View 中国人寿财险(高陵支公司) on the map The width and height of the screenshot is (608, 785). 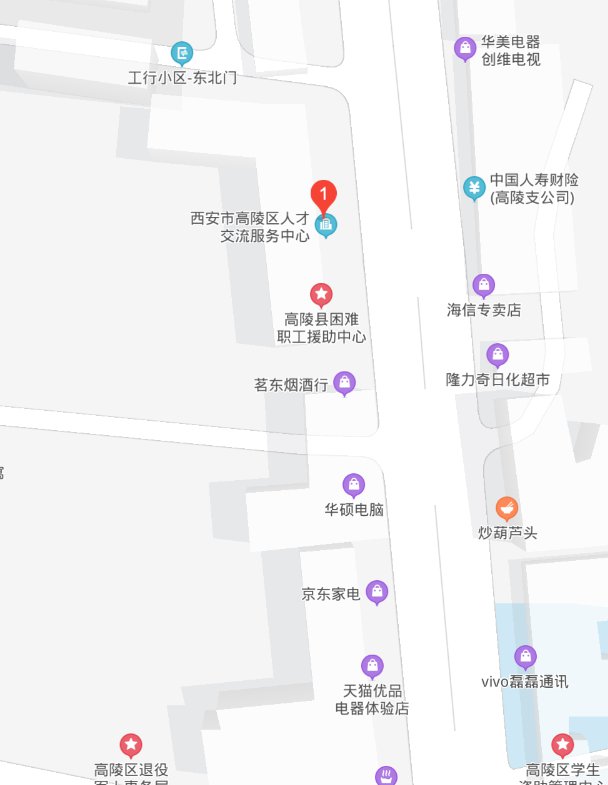[x=475, y=188]
